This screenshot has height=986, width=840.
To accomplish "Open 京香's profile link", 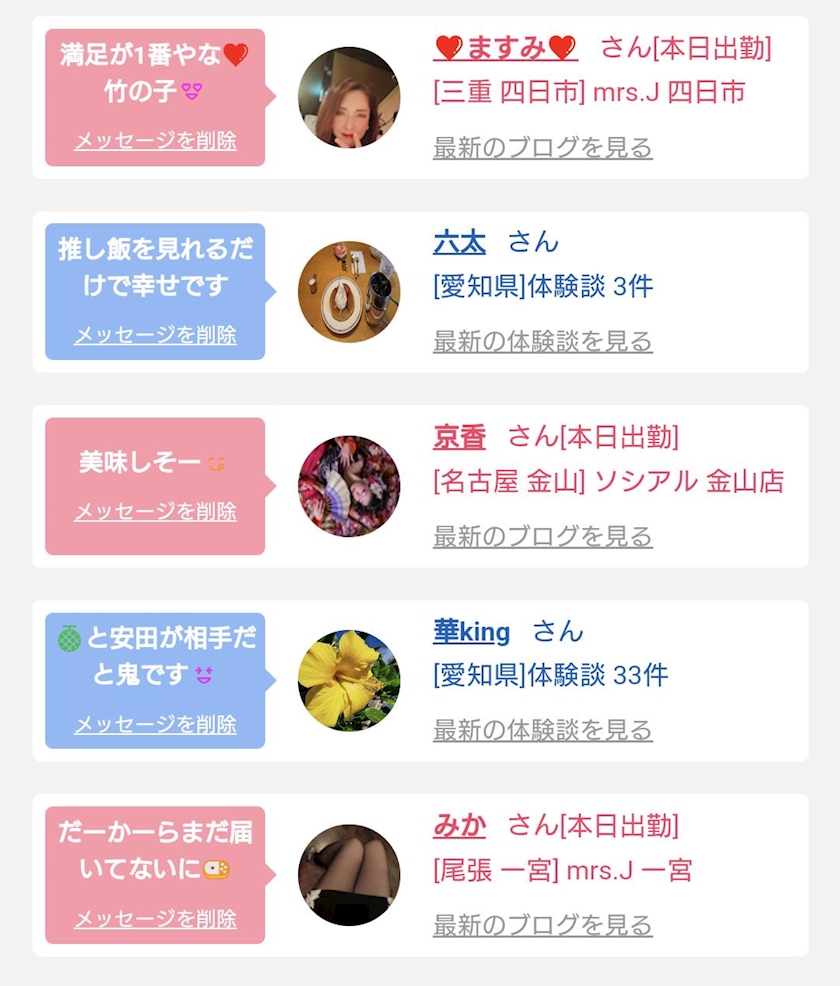I will (x=460, y=437).
